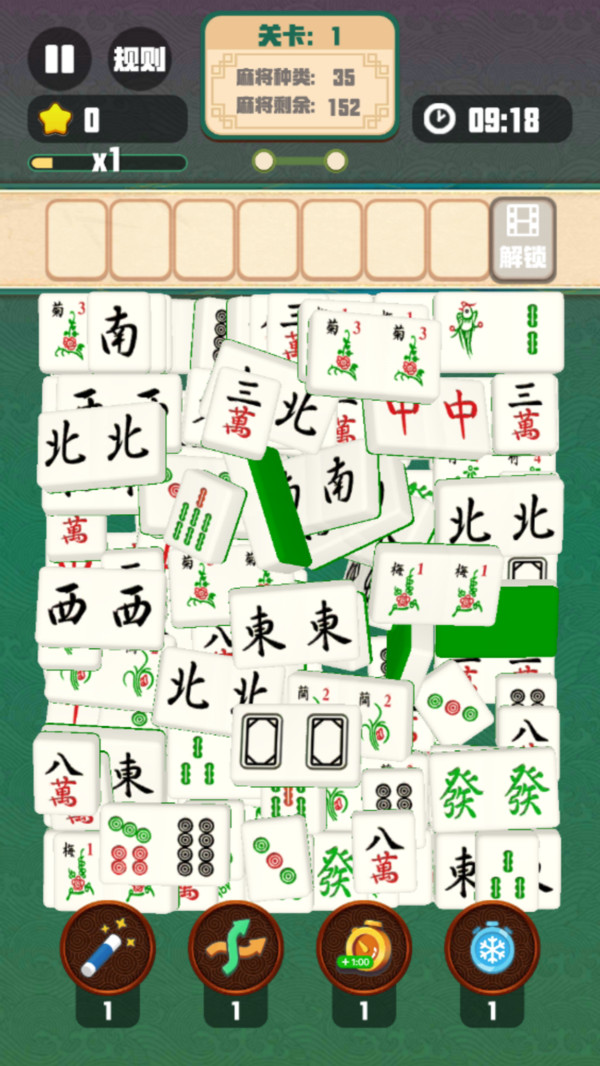Select the 東 東 tile in the center
This screenshot has width=600, height=1066.
pos(296,625)
